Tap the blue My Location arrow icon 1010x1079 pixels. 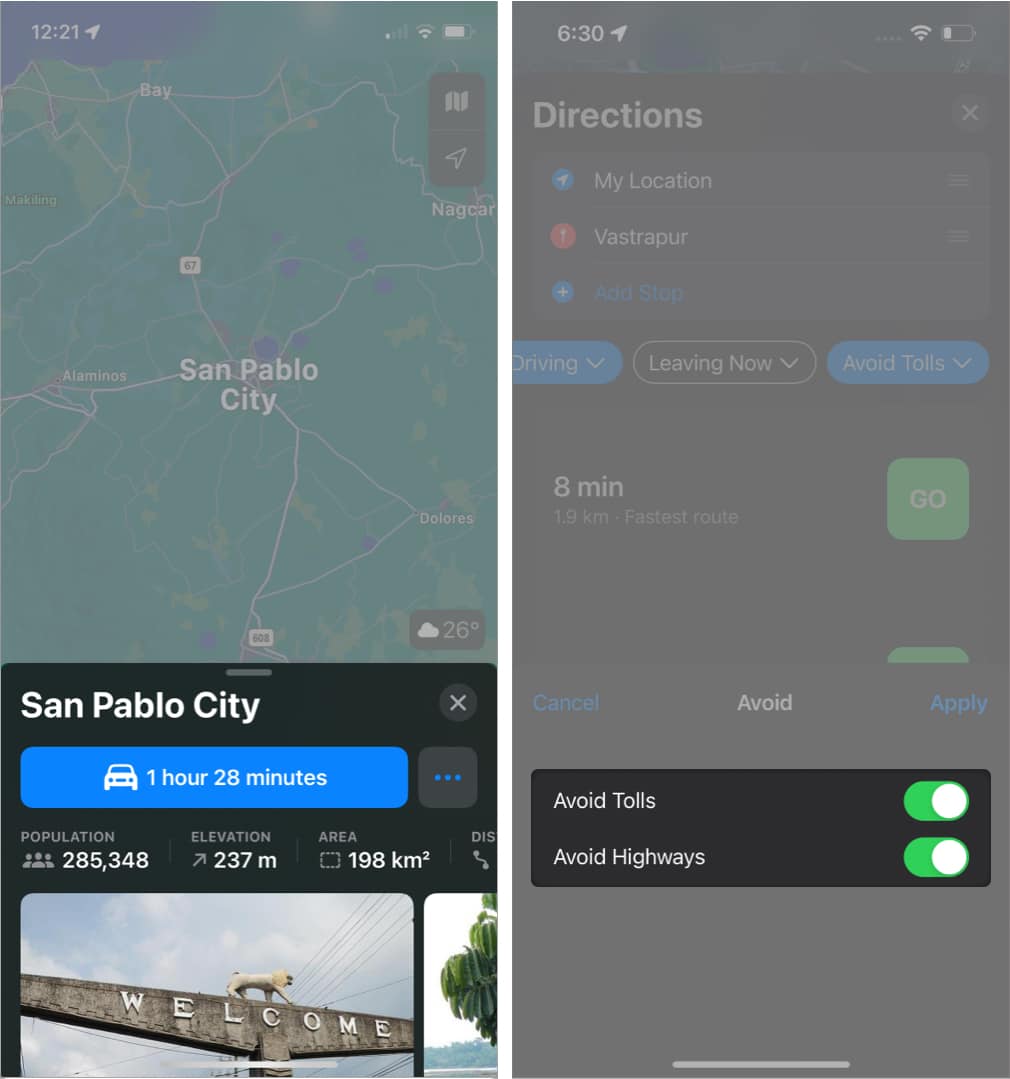562,180
